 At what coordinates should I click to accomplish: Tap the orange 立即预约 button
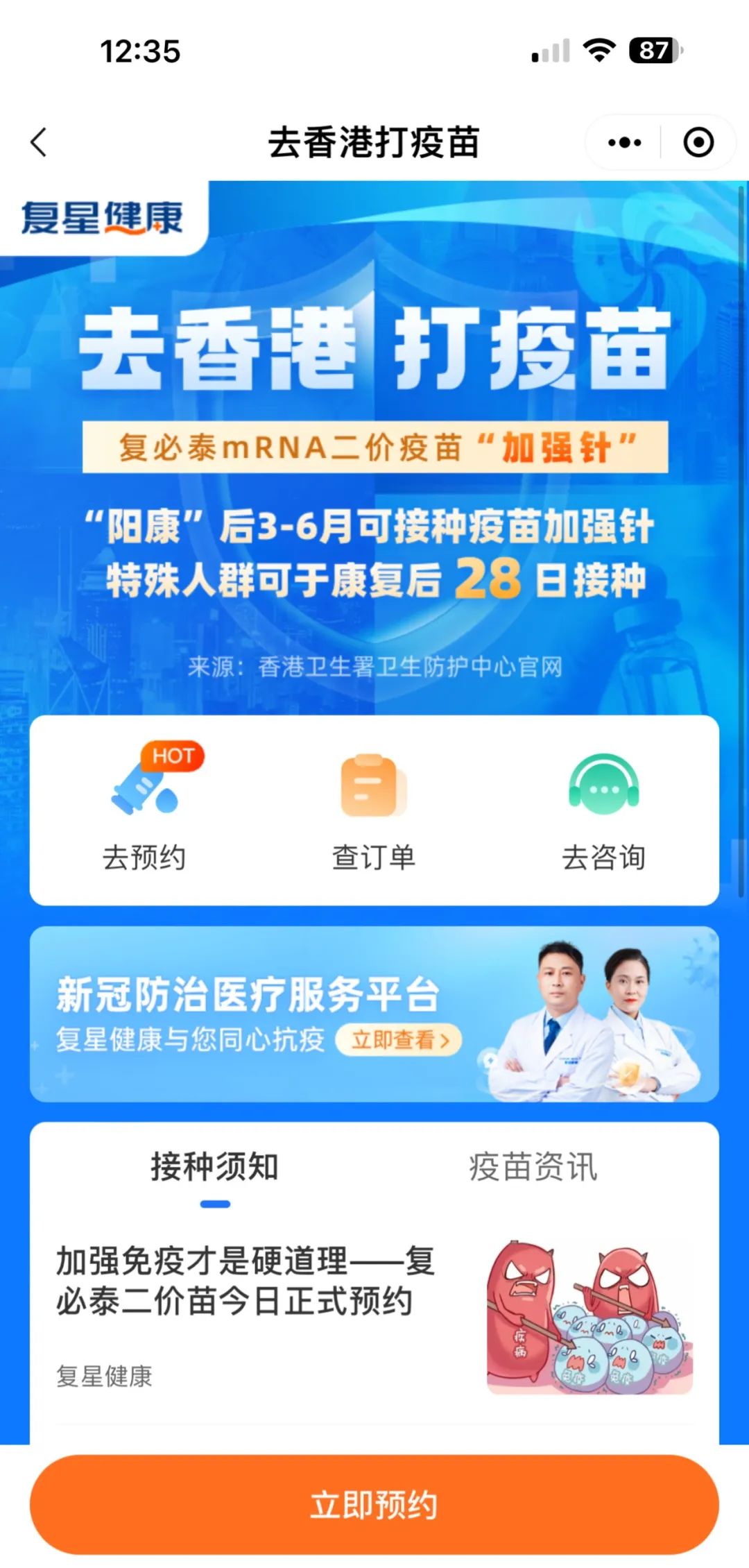click(374, 1505)
